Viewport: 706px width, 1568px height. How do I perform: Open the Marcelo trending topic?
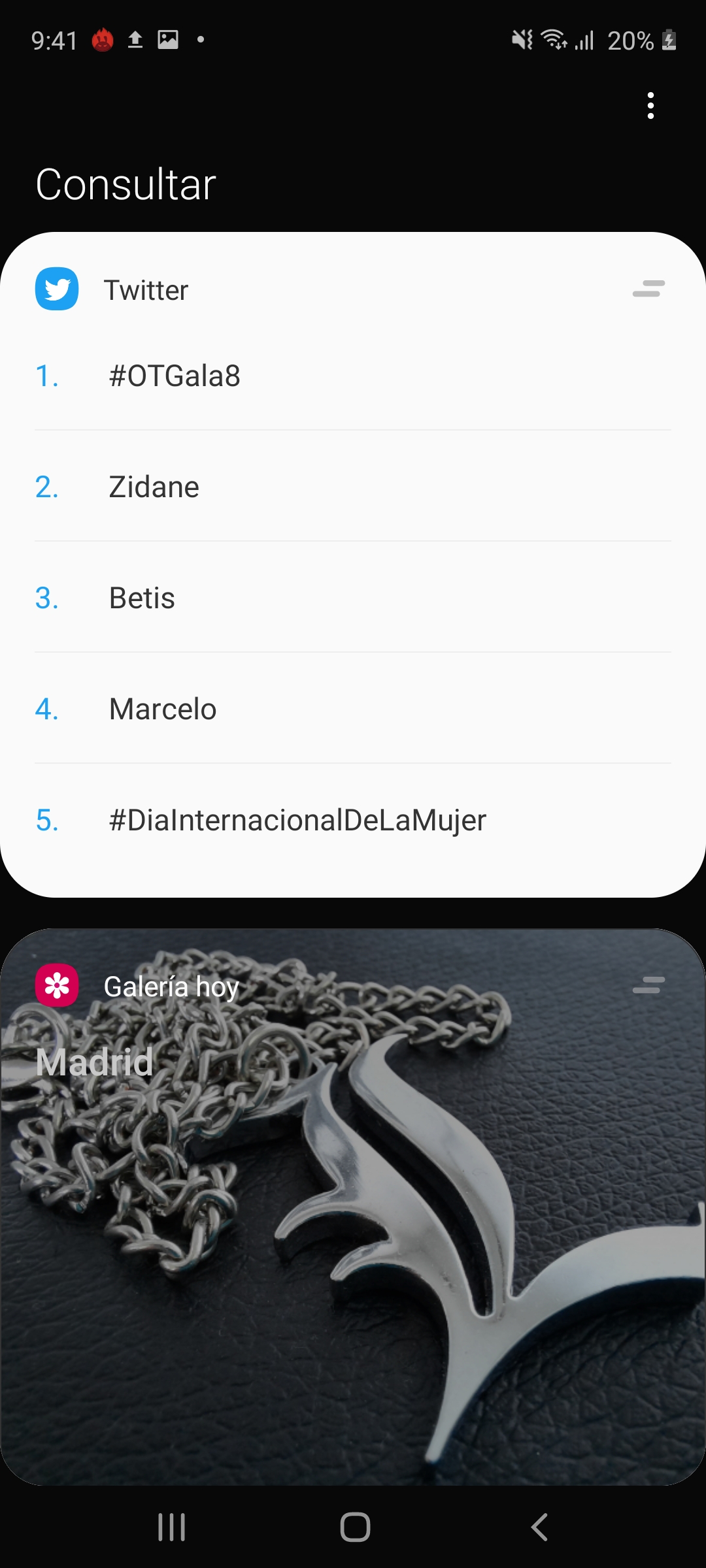click(x=353, y=709)
